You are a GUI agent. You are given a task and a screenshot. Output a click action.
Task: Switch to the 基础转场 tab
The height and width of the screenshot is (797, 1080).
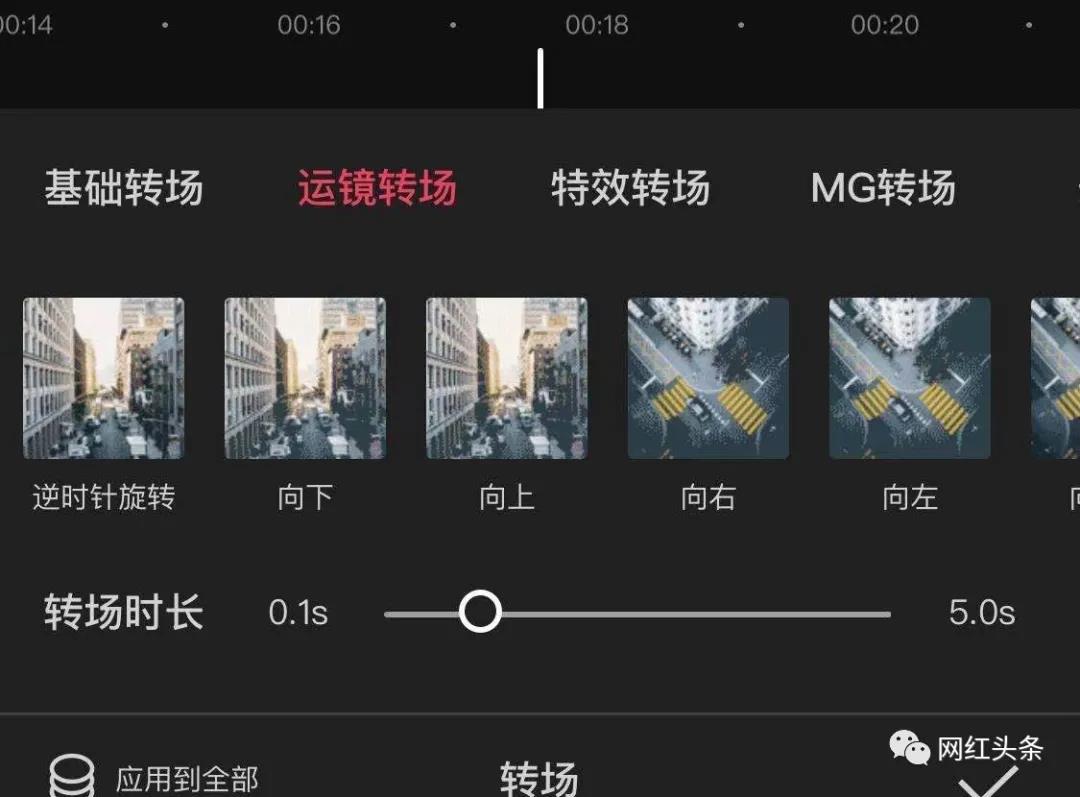tap(123, 188)
